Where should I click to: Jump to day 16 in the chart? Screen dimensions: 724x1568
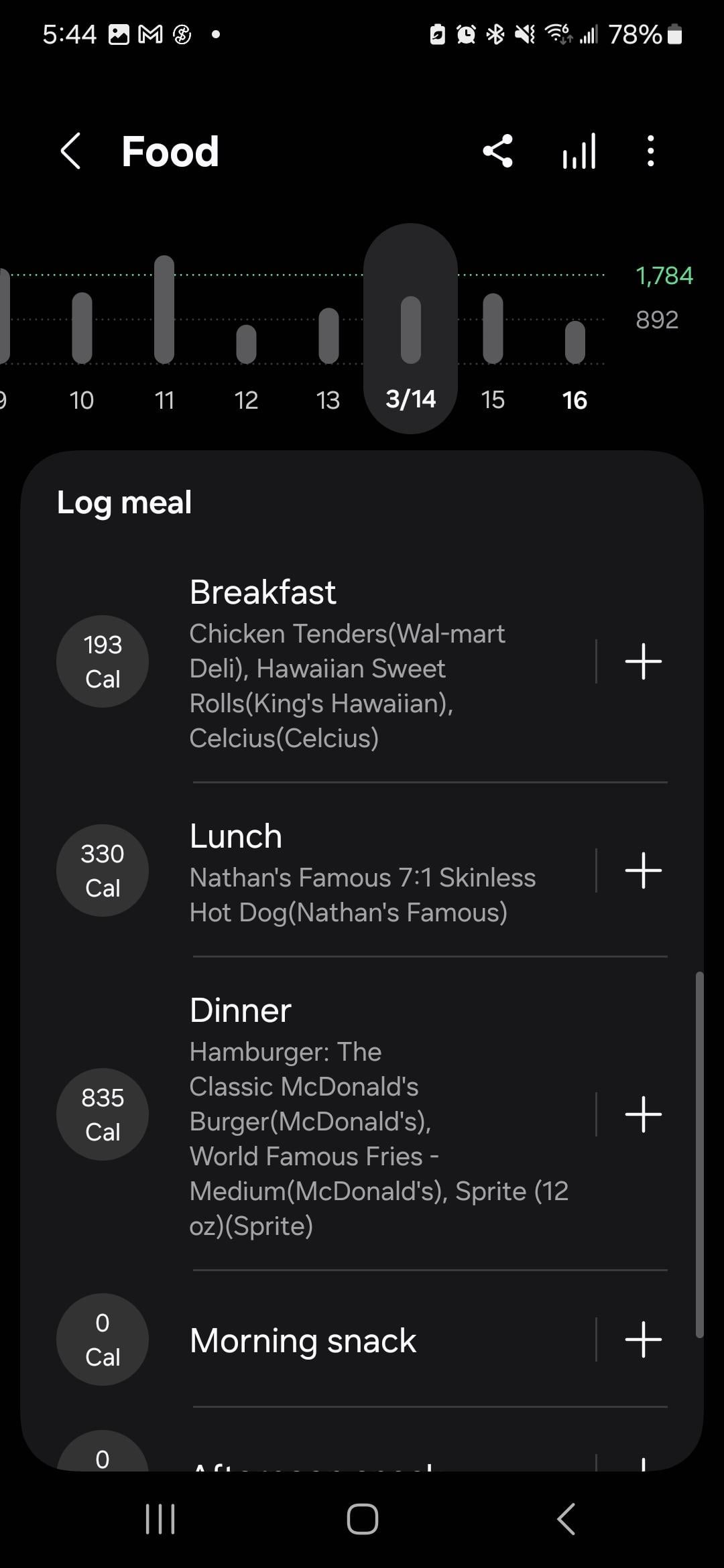coord(575,348)
